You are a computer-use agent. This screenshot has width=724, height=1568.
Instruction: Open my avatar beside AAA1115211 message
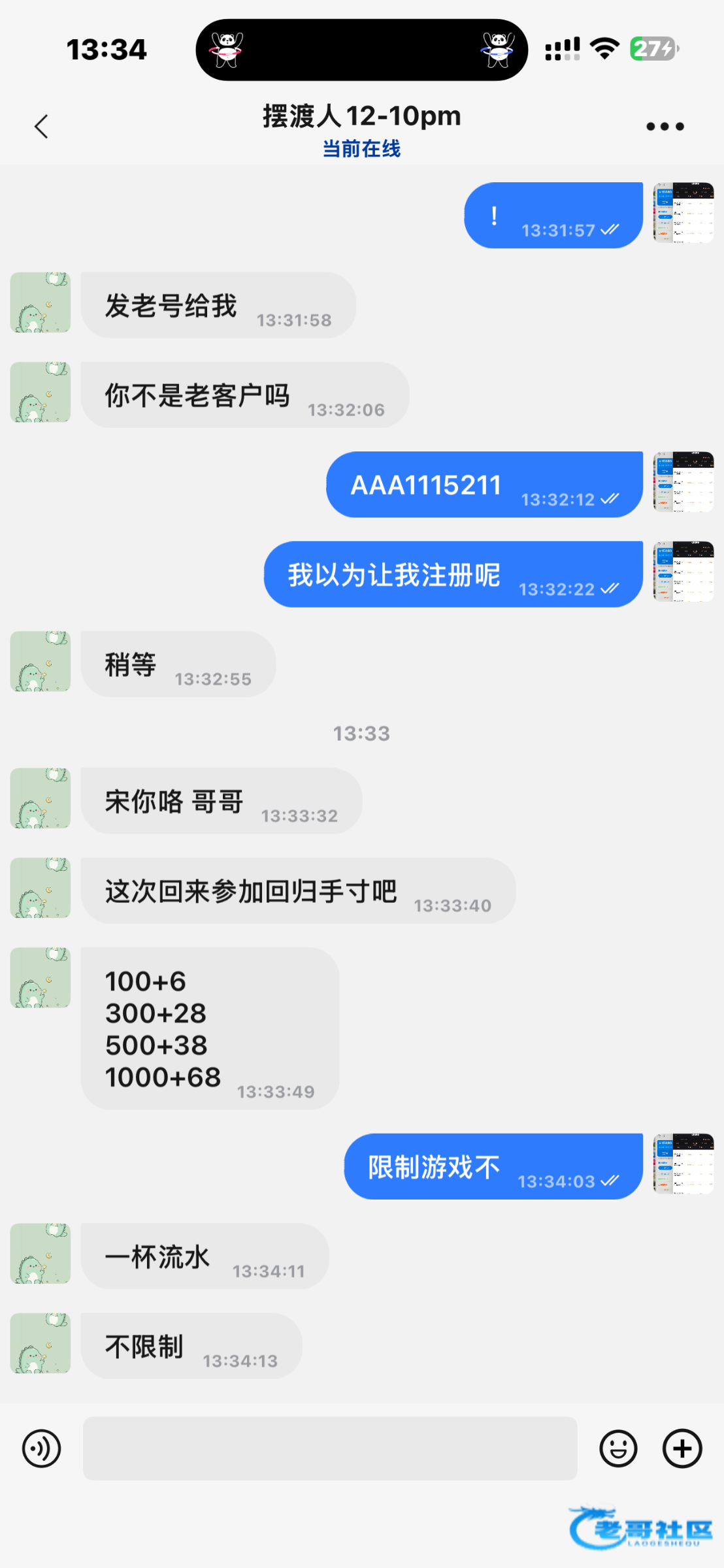(683, 482)
